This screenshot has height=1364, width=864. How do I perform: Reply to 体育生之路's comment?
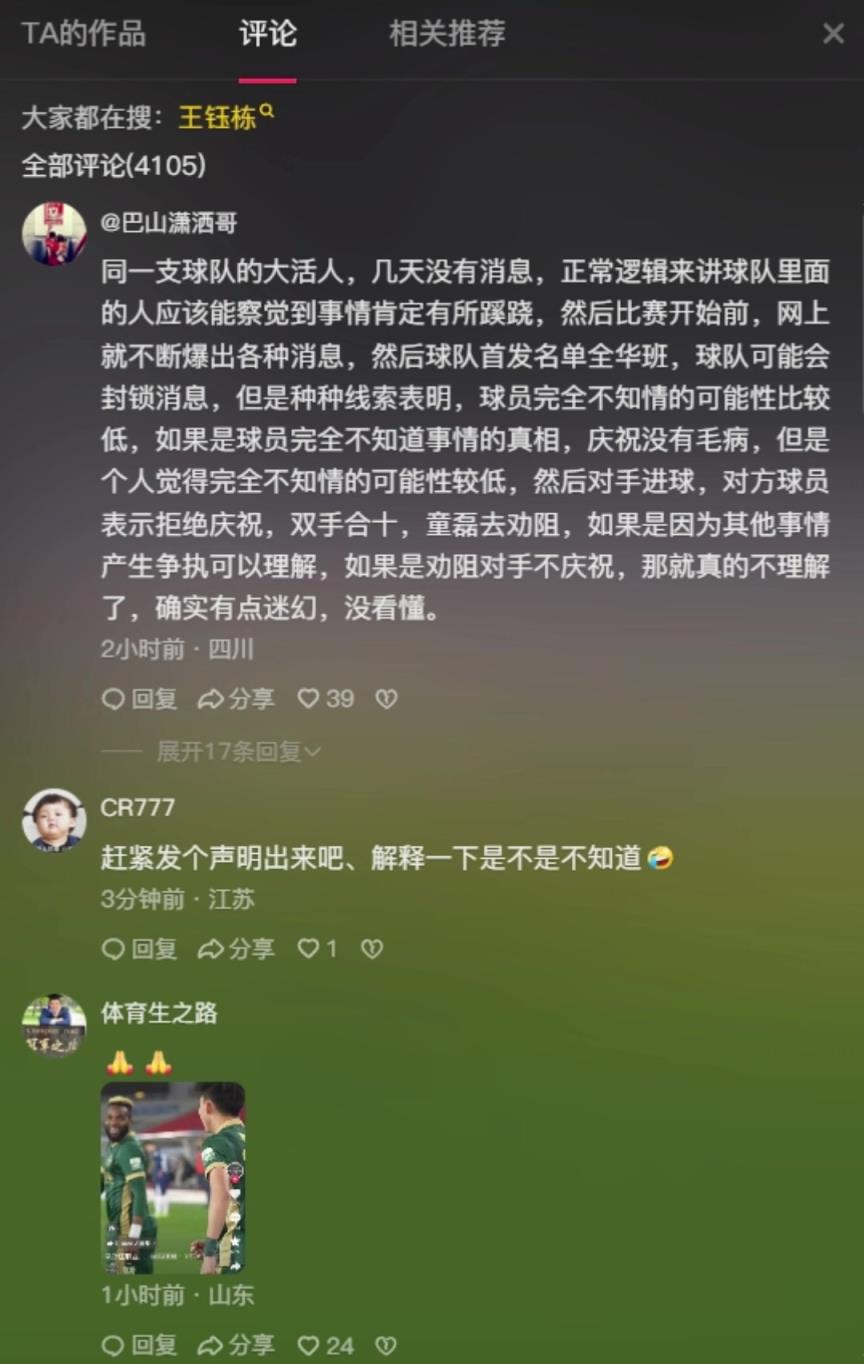[x=140, y=1346]
